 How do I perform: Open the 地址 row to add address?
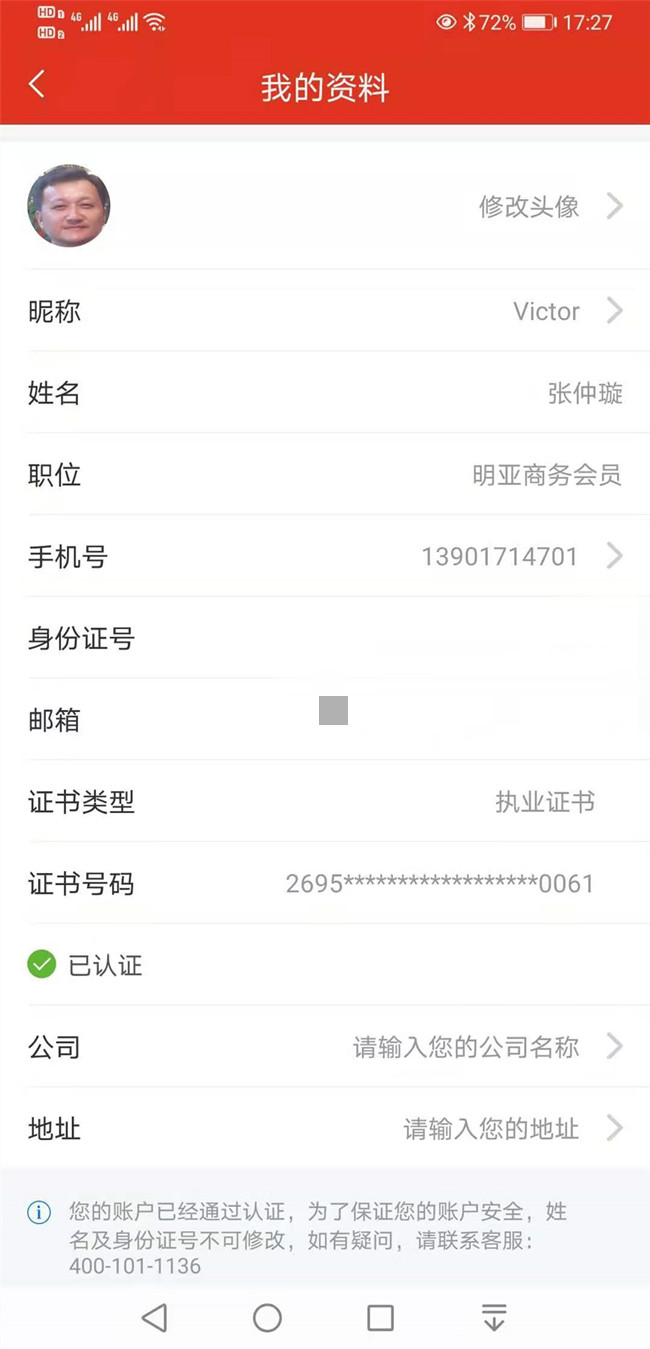coord(491,1130)
